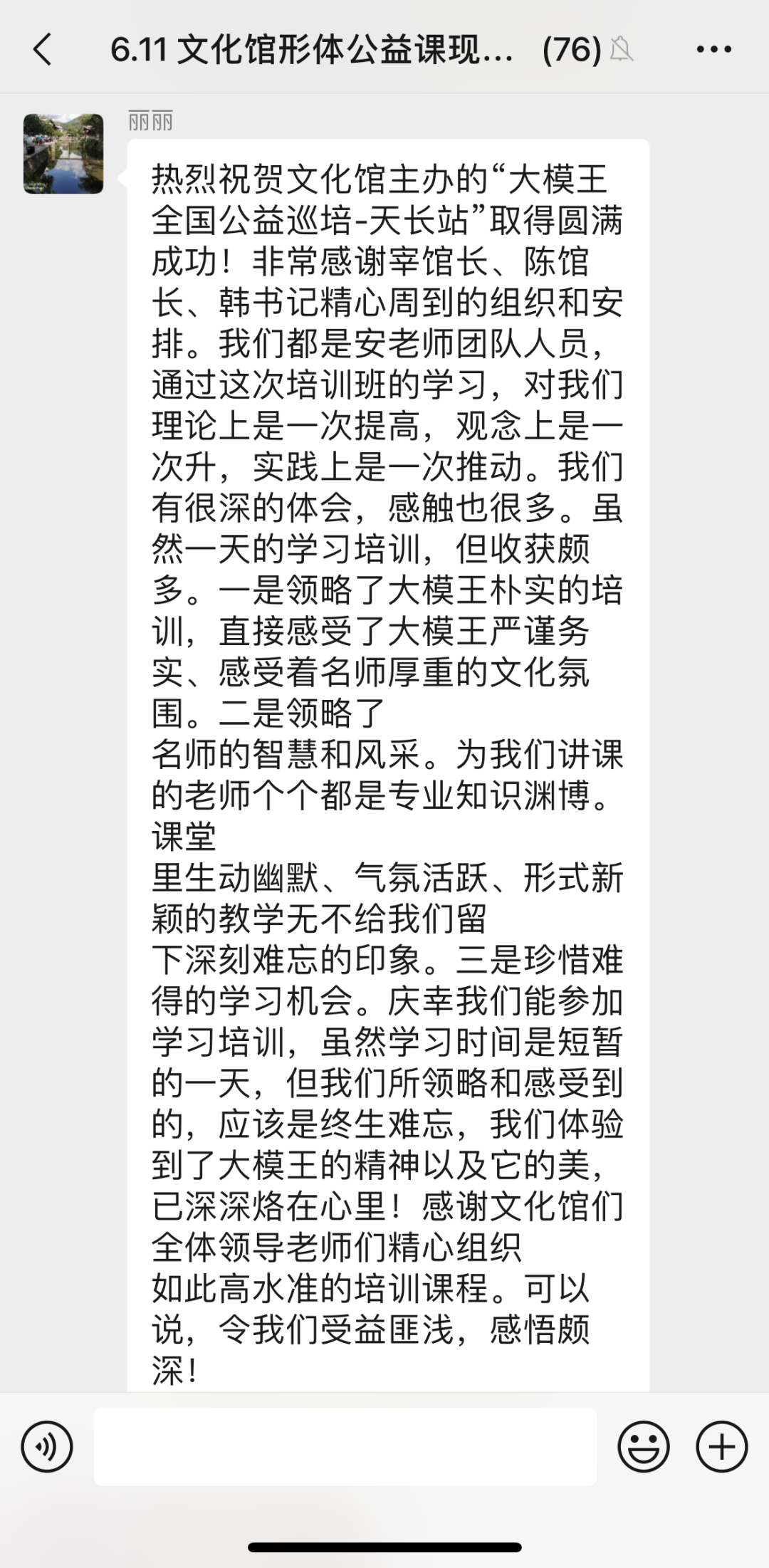Switch to voice message input

47,1446
